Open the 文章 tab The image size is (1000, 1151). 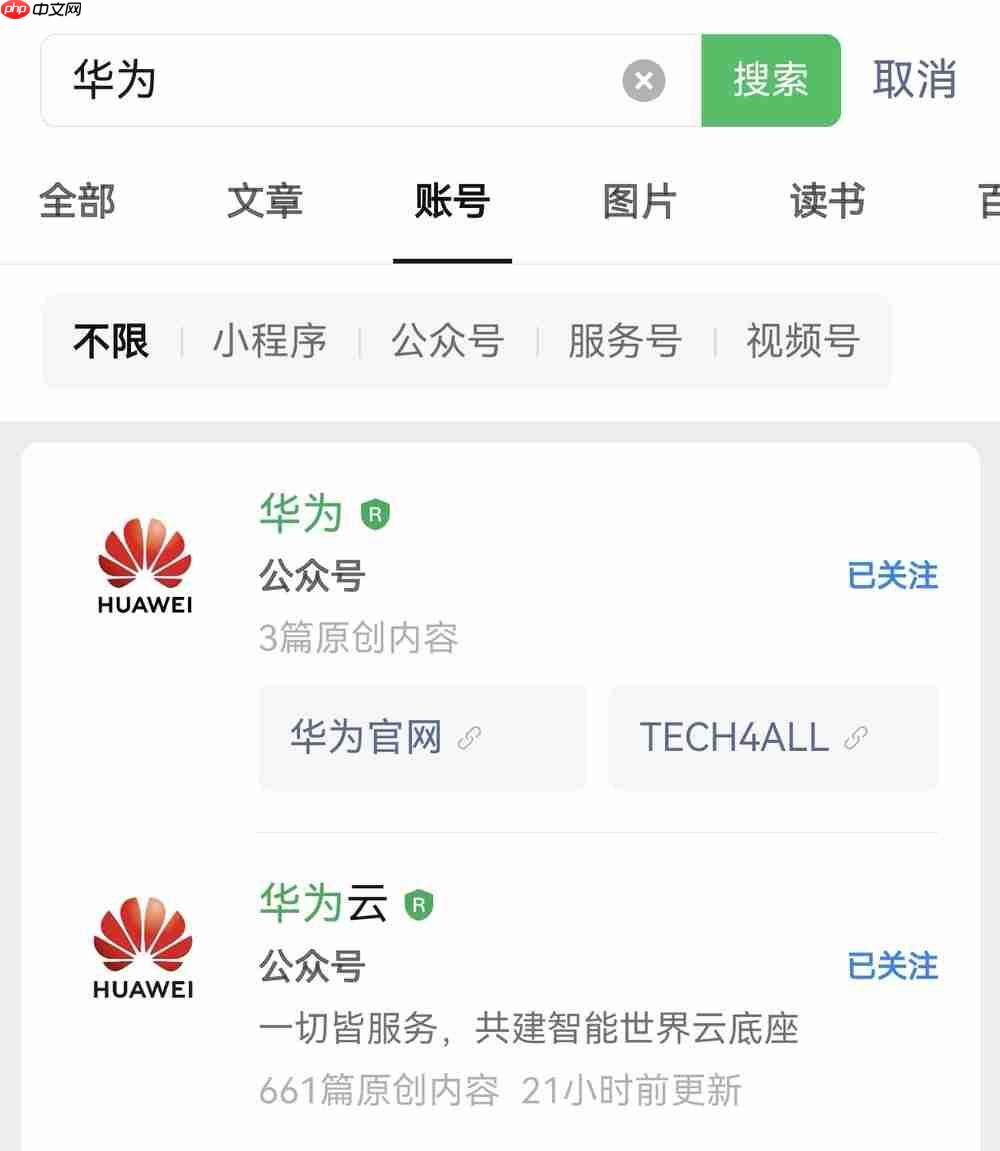(265, 202)
